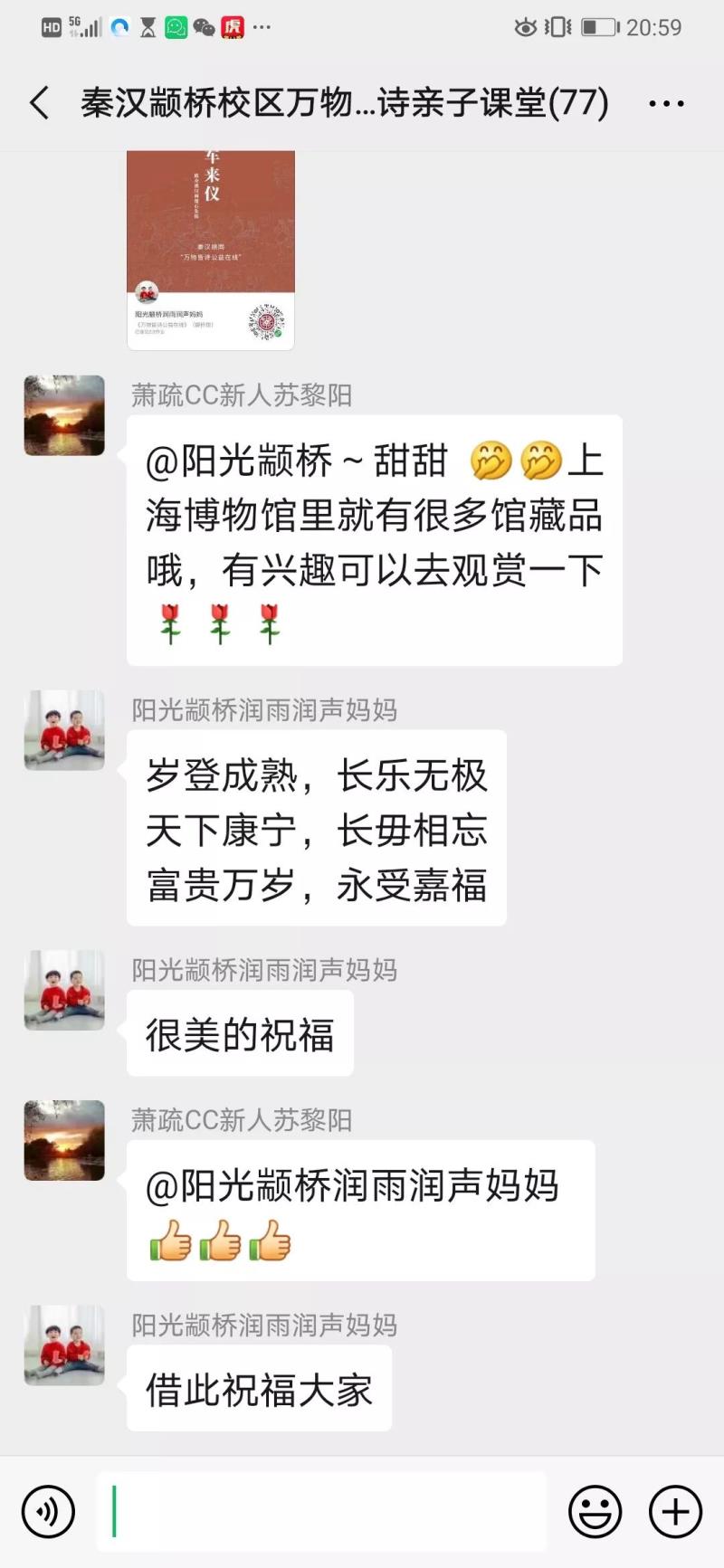Screen dimensions: 724x1568
Task: Open the plus attachments menu
Action: click(x=675, y=1511)
